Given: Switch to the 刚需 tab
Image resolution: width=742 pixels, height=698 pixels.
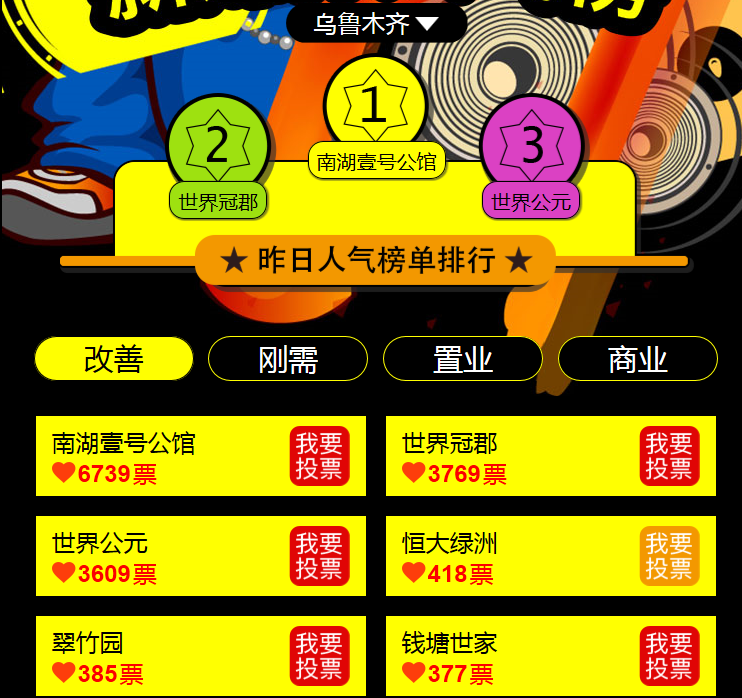Looking at the screenshot, I should [x=288, y=359].
